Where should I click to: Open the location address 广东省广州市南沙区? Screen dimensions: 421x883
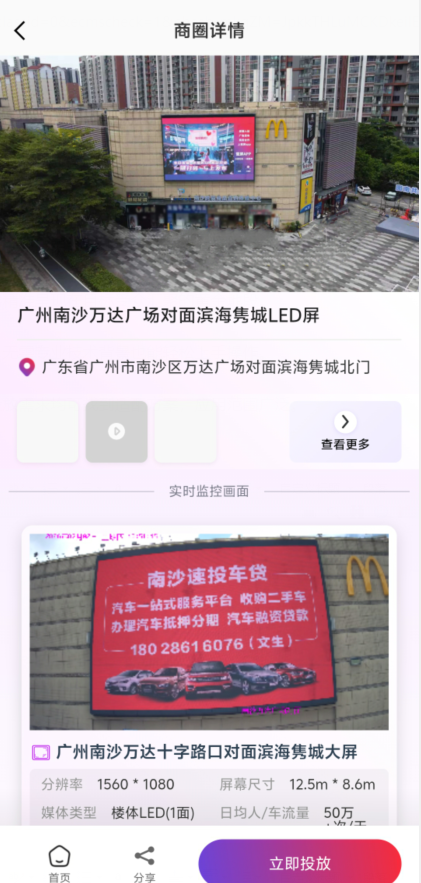click(x=194, y=368)
